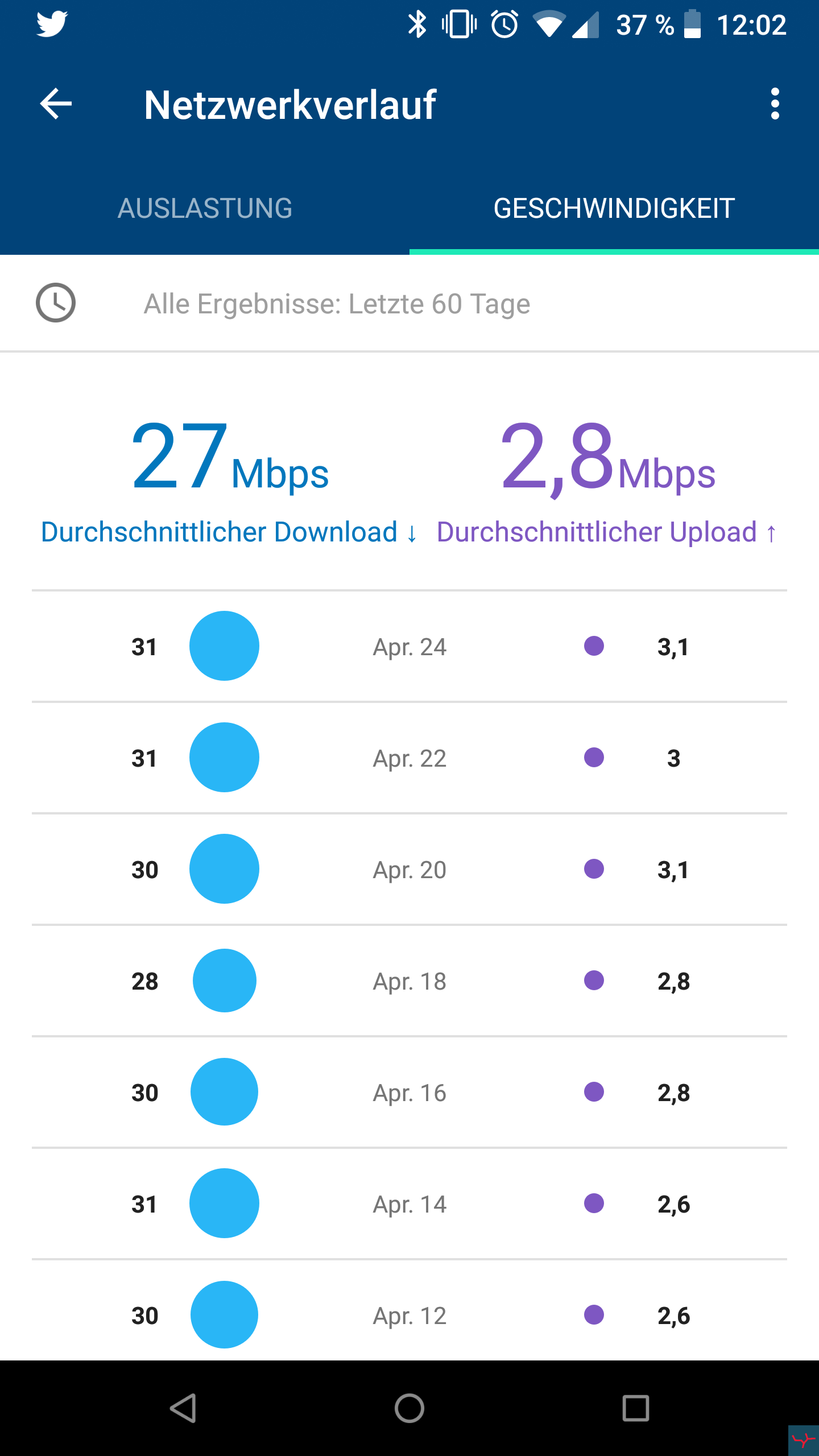Open the Apr. 14 speed result
Screen dimensions: 819x1456
(409, 1204)
